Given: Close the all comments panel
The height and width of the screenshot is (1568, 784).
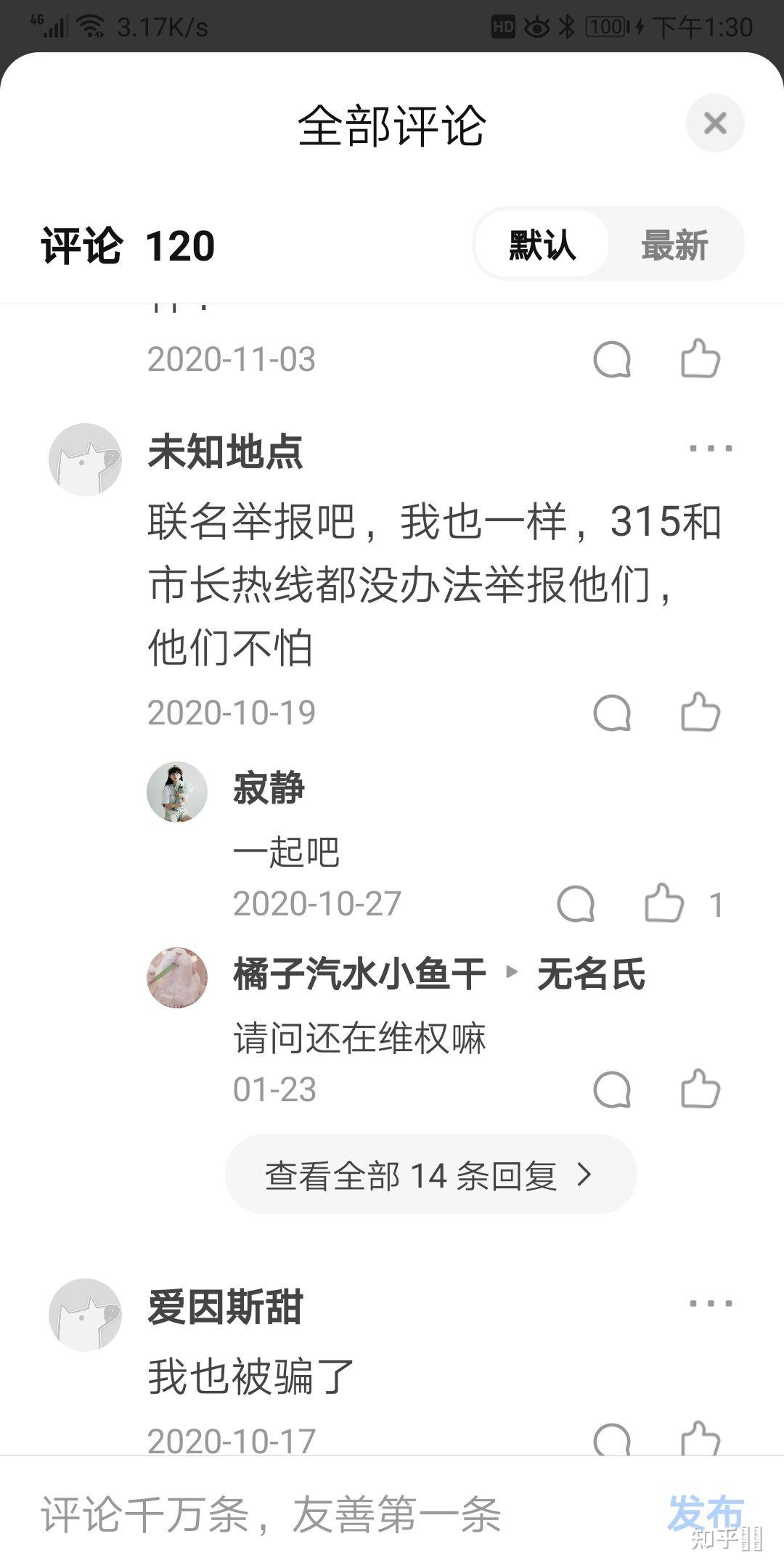Looking at the screenshot, I should click(x=714, y=123).
